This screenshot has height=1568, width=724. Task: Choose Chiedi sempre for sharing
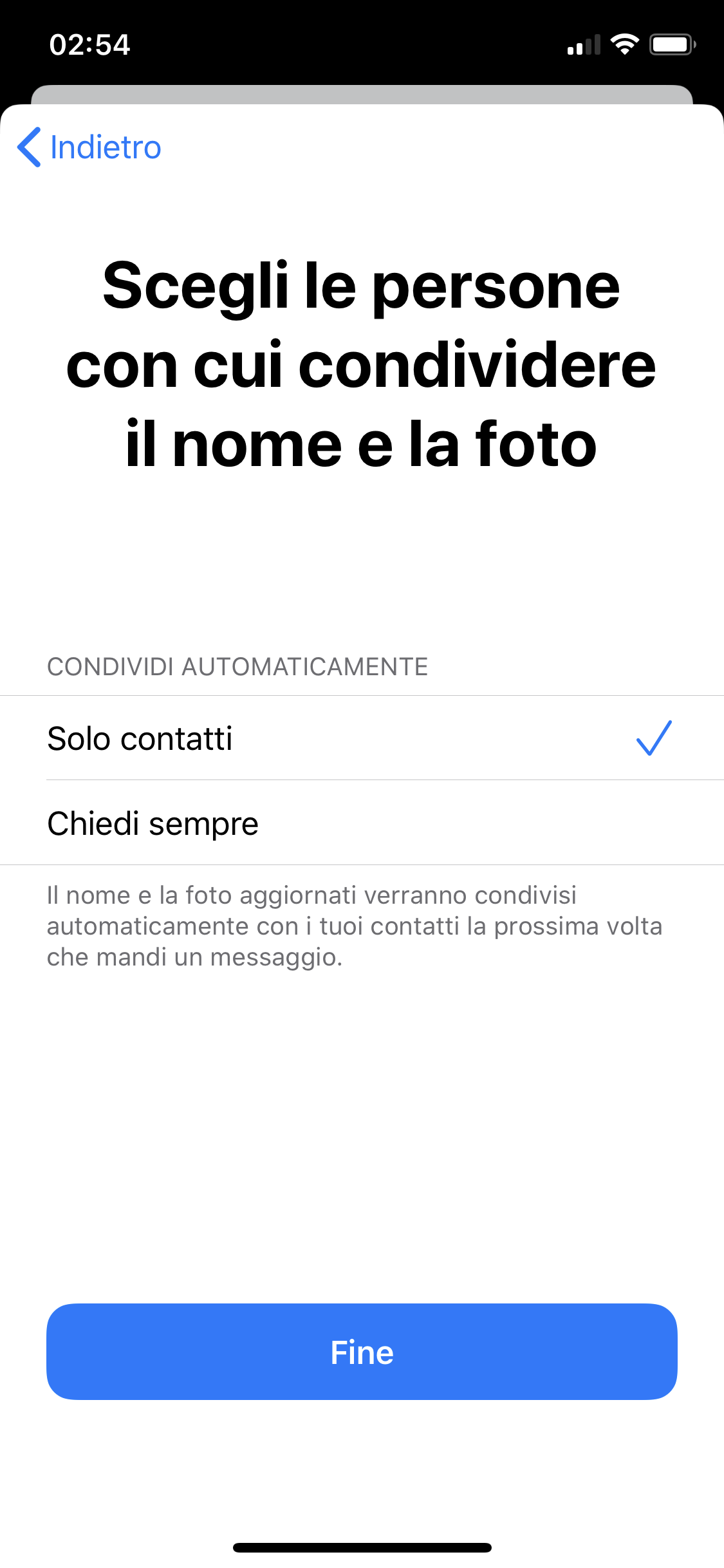pyautogui.click(x=362, y=823)
